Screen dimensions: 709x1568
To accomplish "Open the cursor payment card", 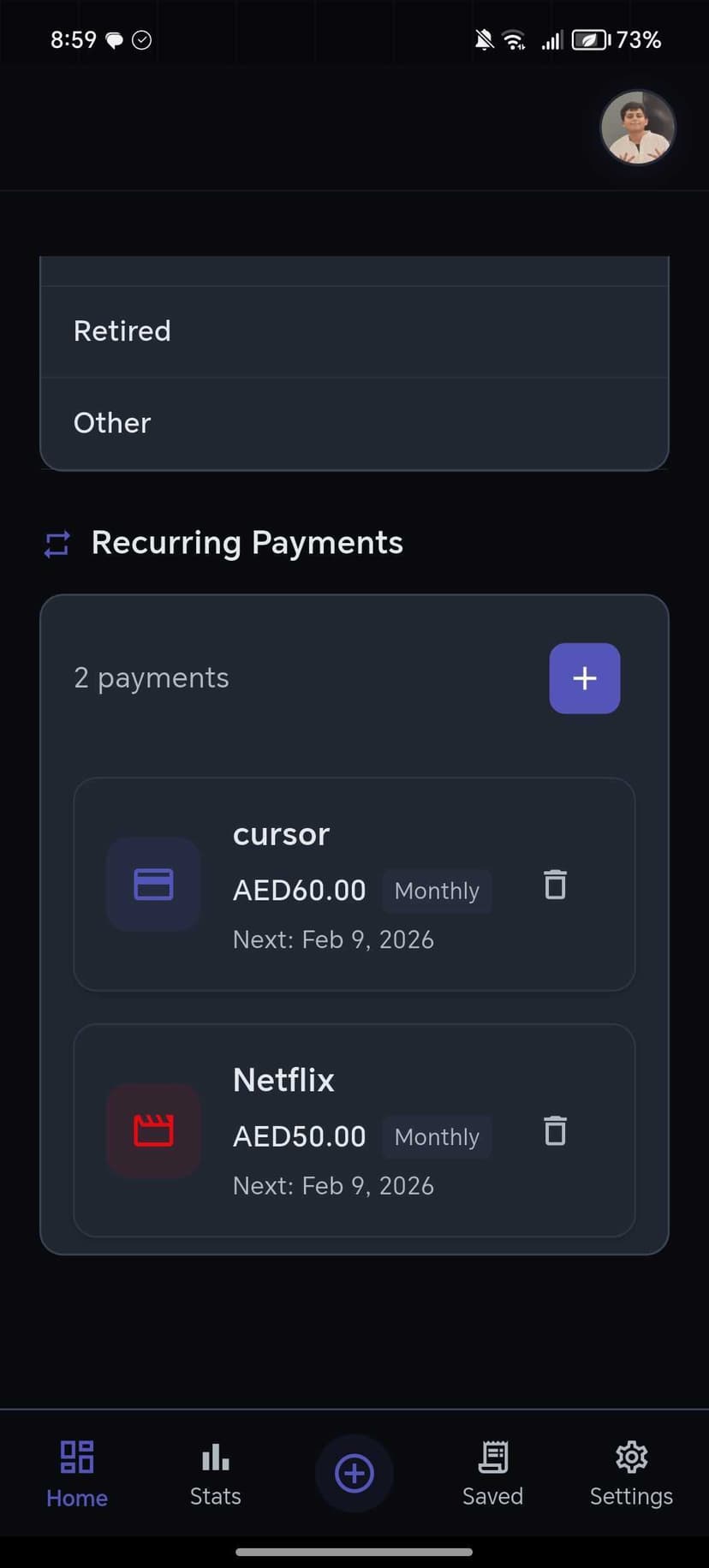I will click(343, 885).
